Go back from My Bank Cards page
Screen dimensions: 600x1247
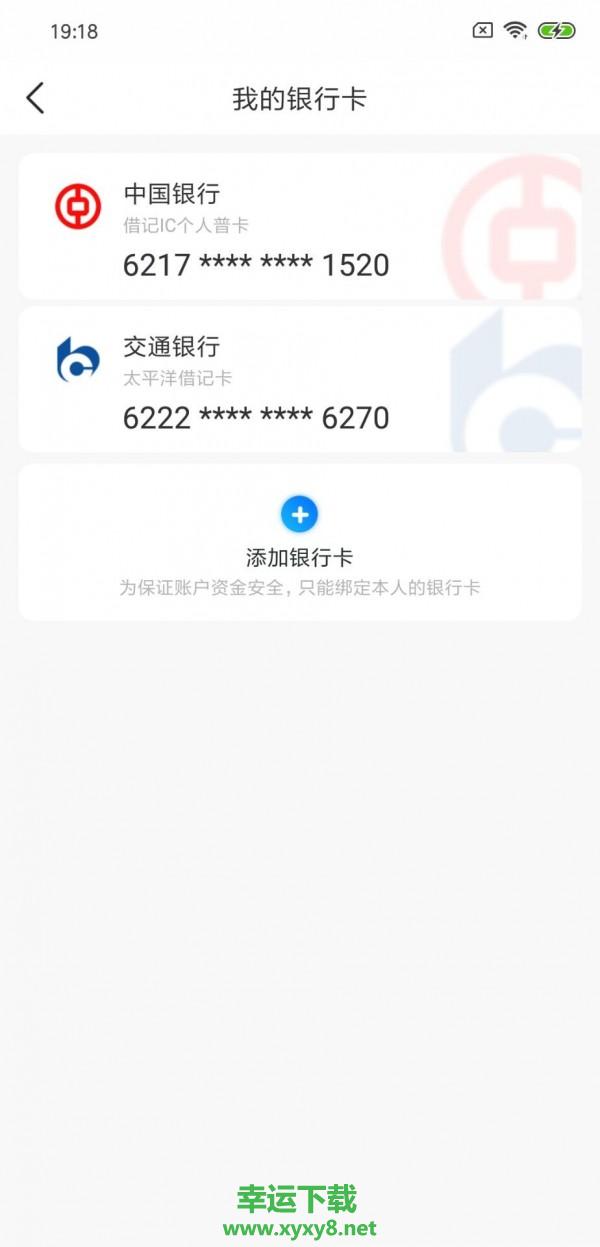click(36, 98)
